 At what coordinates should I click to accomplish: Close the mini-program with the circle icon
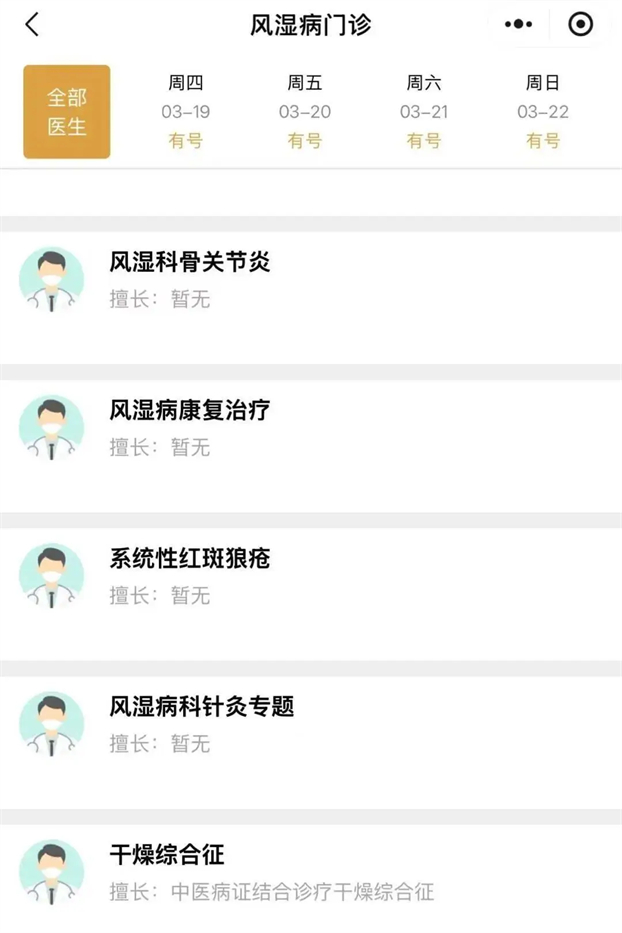pyautogui.click(x=580, y=25)
